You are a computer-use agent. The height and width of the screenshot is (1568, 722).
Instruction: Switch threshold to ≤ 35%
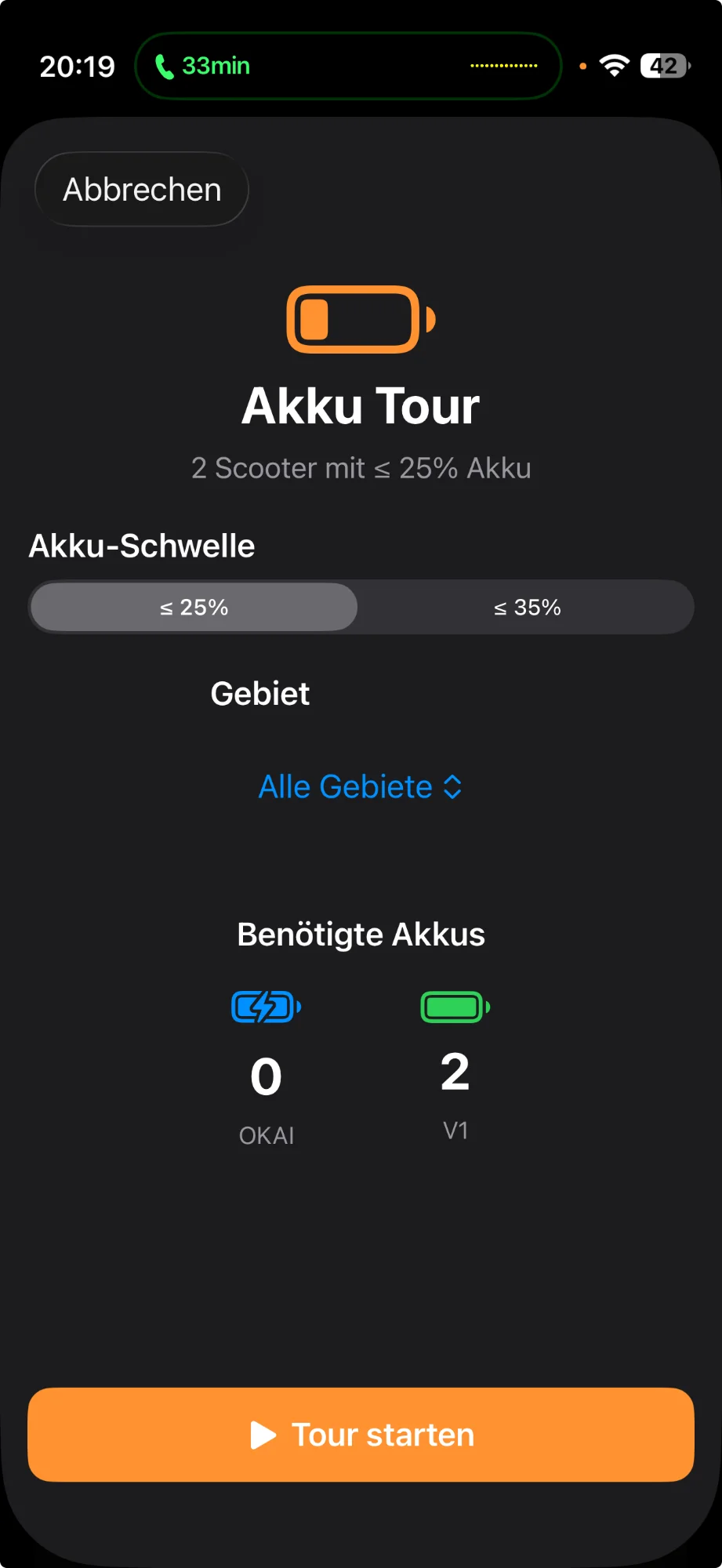528,607
